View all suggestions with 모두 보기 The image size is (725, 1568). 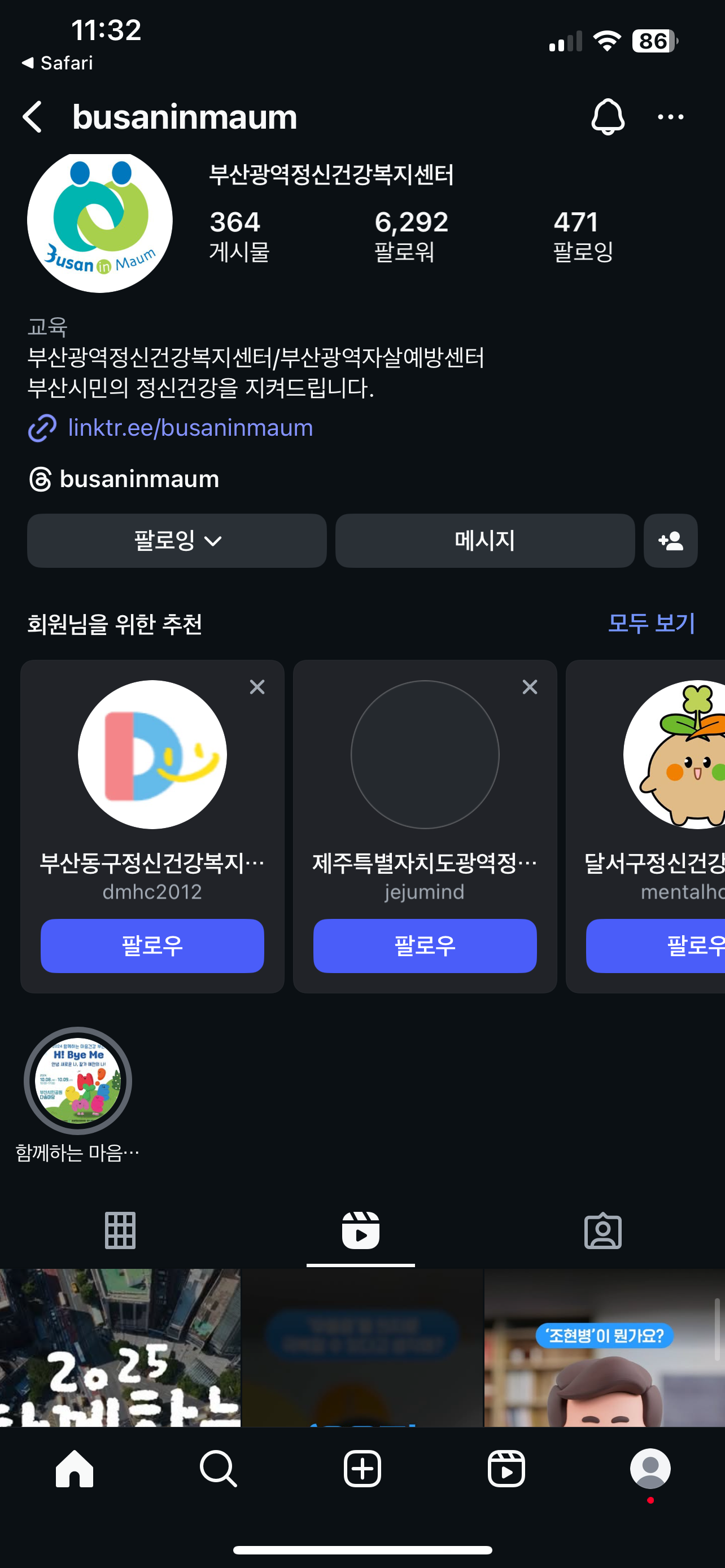pyautogui.click(x=650, y=623)
